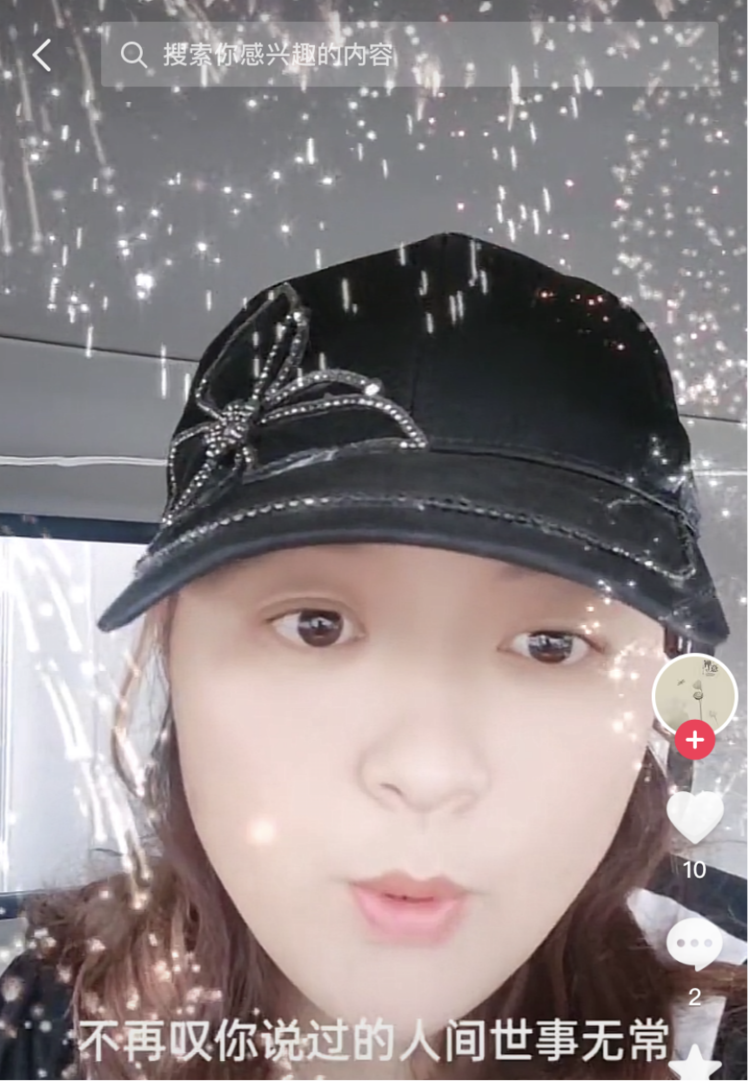Open the search field at the top
750x1081 pixels.
click(410, 55)
